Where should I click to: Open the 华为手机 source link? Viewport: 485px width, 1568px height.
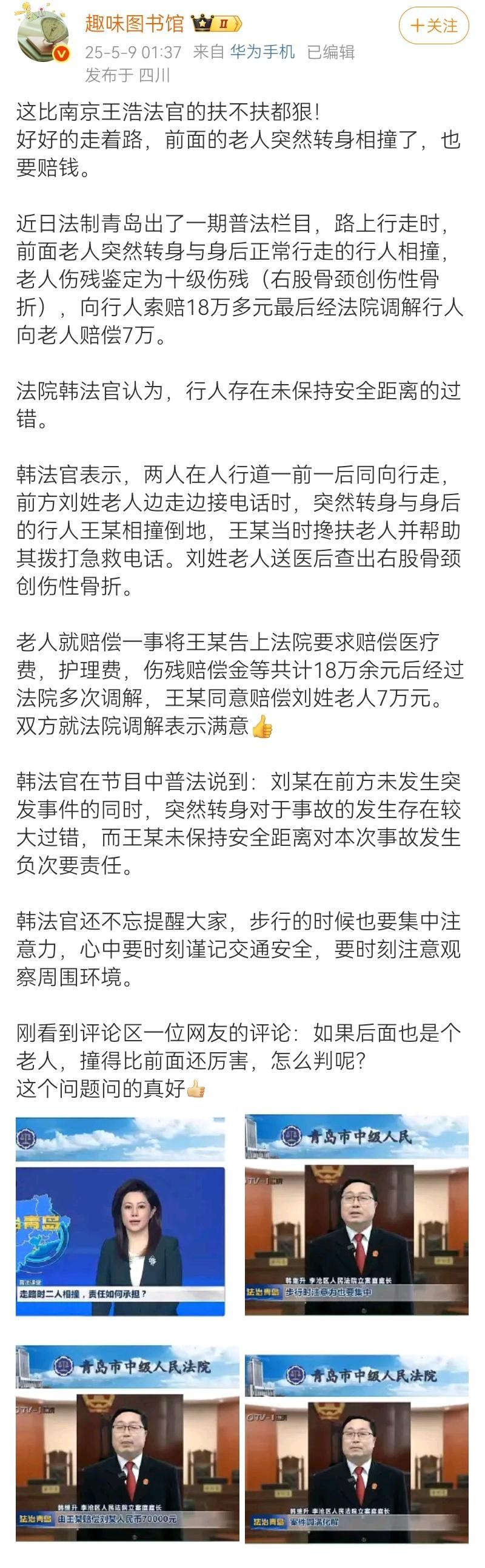[262, 52]
